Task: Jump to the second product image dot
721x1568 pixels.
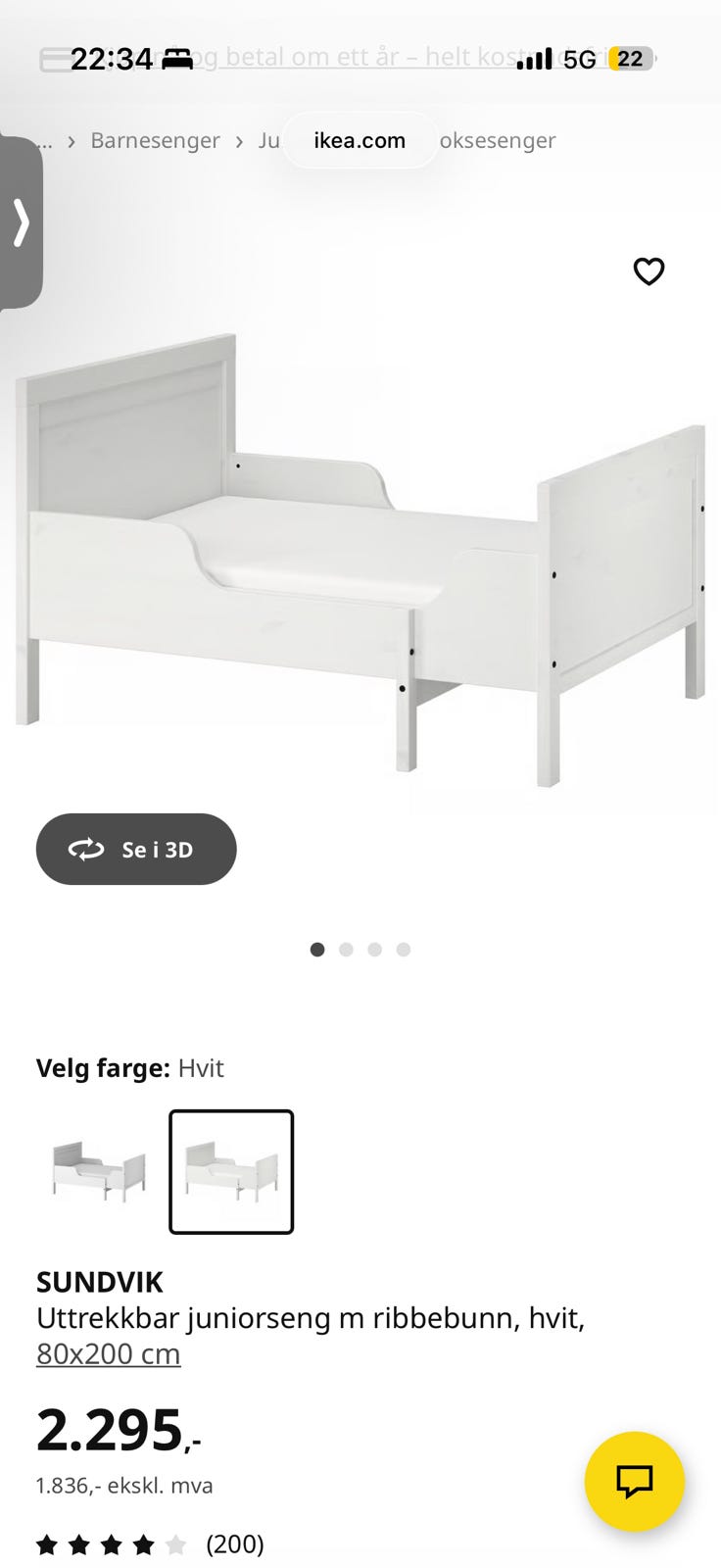Action: (346, 950)
